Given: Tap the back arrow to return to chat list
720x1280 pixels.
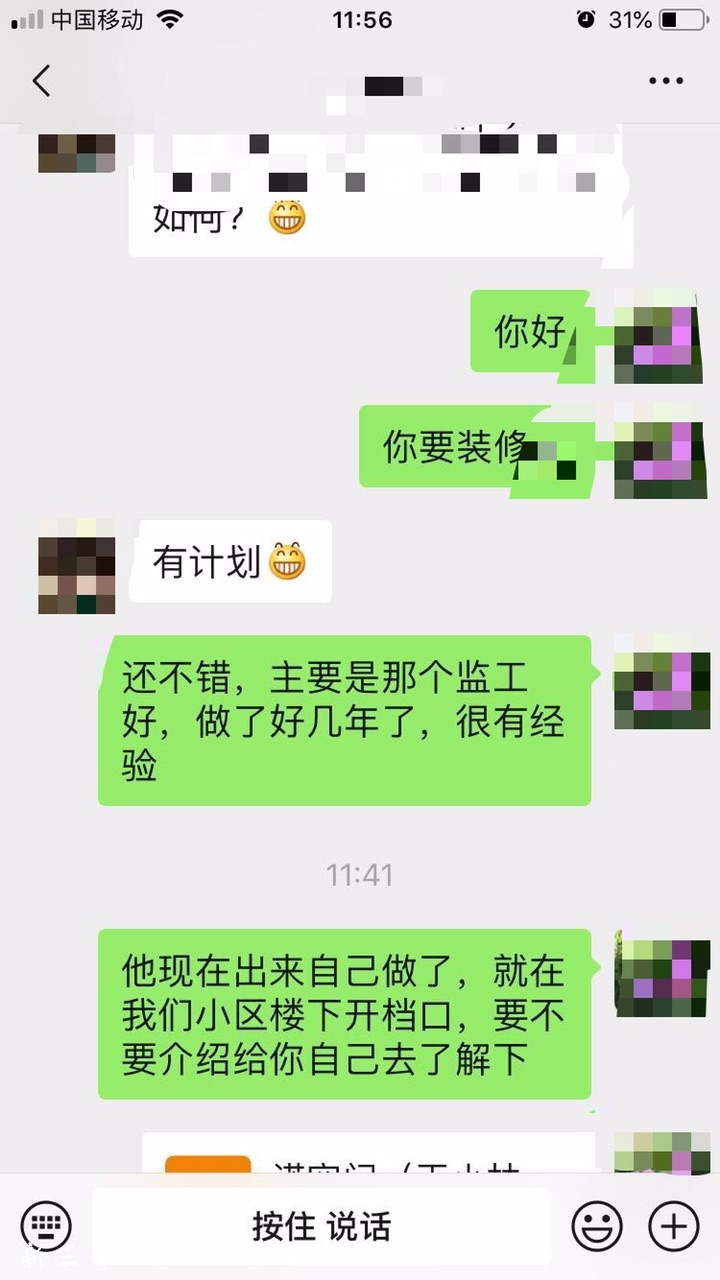Looking at the screenshot, I should point(41,80).
